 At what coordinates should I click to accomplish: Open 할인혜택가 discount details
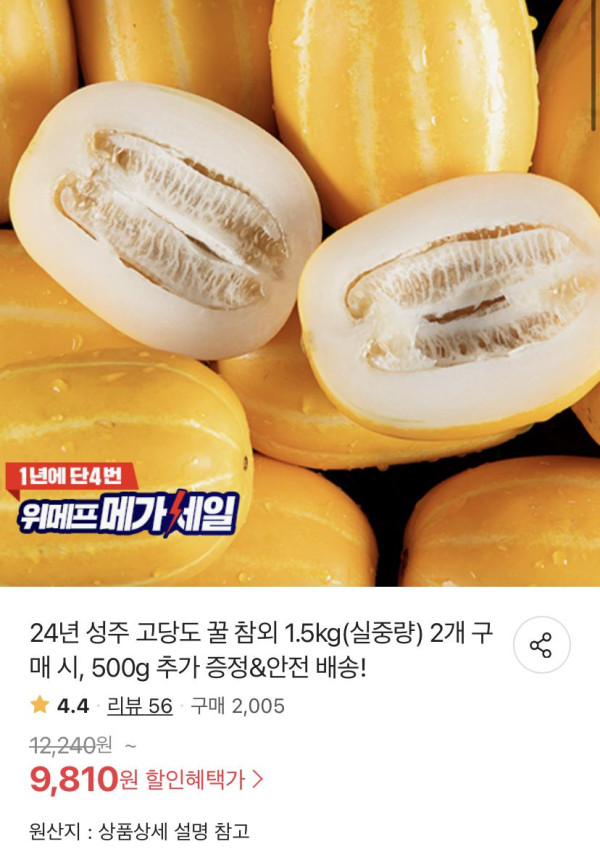[205, 779]
